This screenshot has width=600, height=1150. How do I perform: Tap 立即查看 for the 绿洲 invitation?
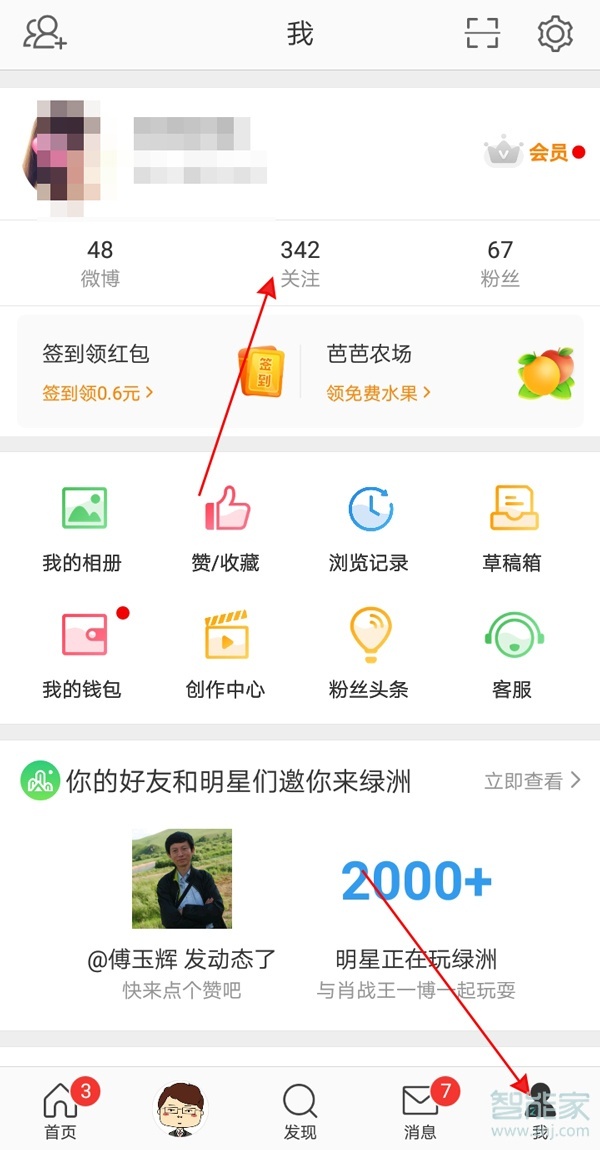532,781
